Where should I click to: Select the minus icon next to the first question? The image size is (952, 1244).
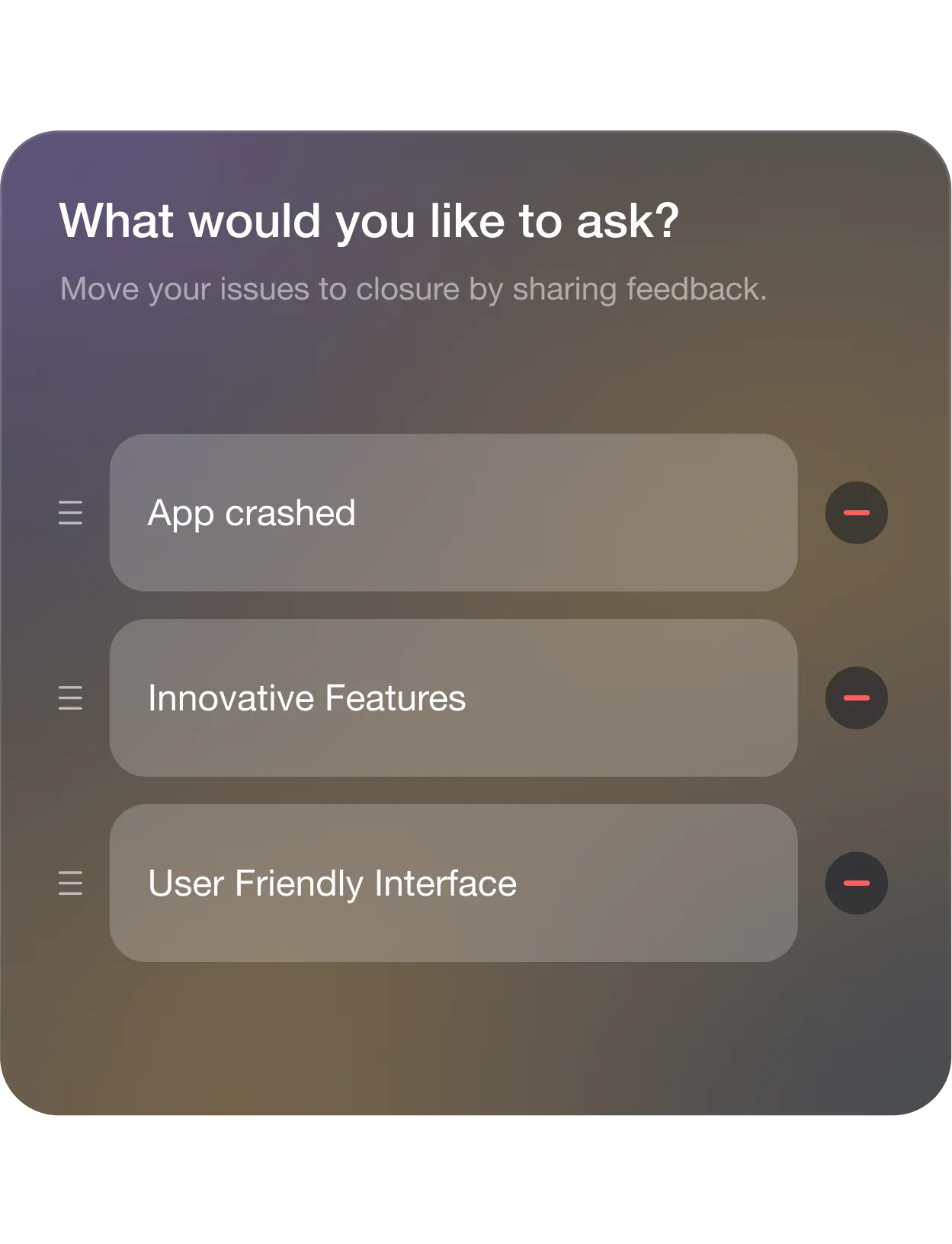pyautogui.click(x=856, y=513)
